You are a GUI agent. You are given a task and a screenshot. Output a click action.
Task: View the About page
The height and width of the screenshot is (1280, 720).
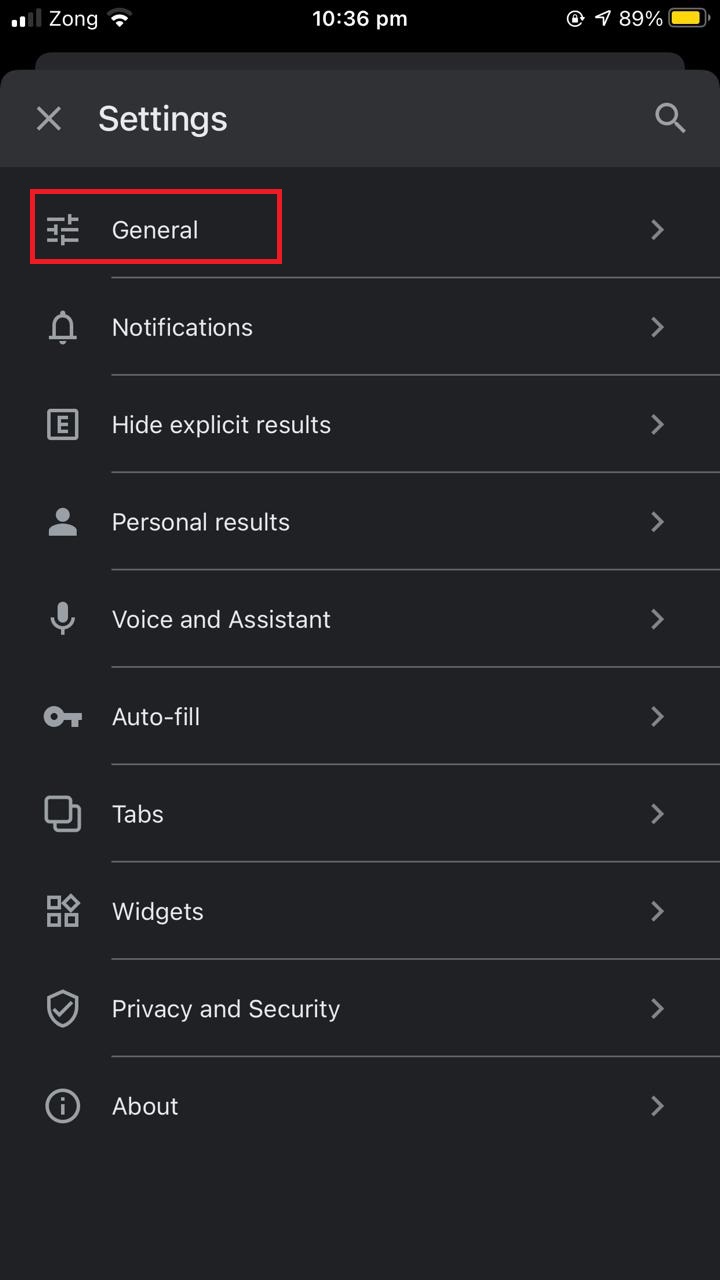tap(360, 1106)
